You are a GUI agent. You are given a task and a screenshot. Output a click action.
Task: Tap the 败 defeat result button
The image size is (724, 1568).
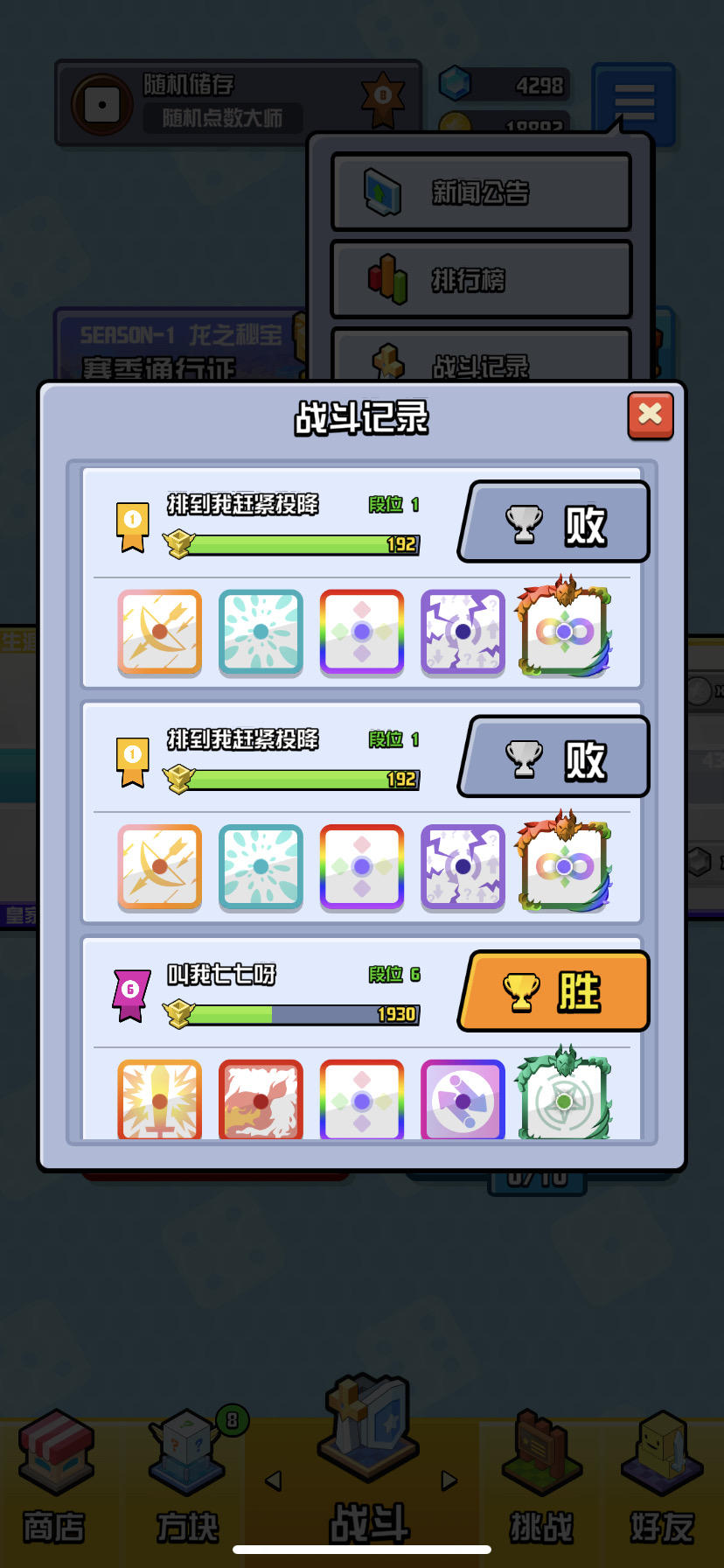pyautogui.click(x=553, y=521)
